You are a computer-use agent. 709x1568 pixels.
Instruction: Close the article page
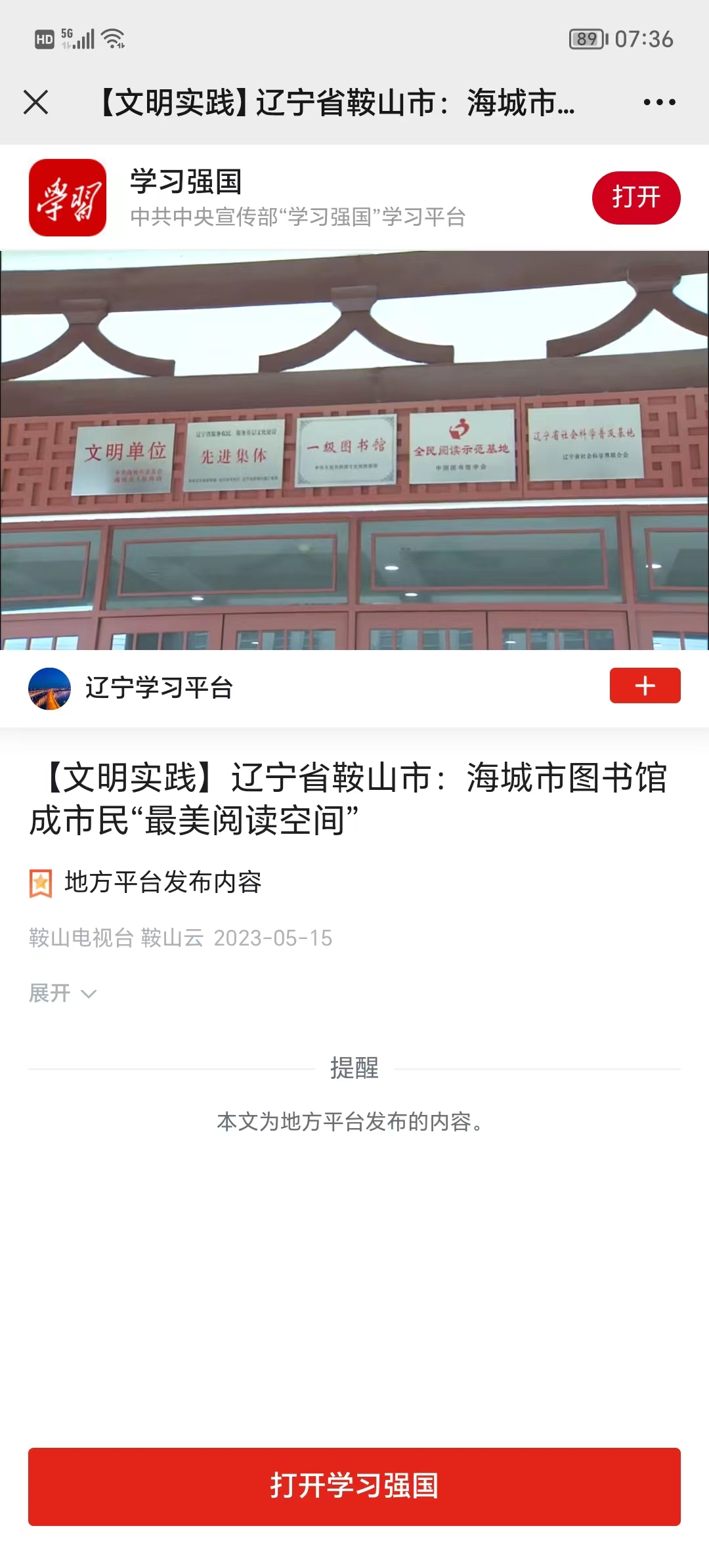[36, 102]
